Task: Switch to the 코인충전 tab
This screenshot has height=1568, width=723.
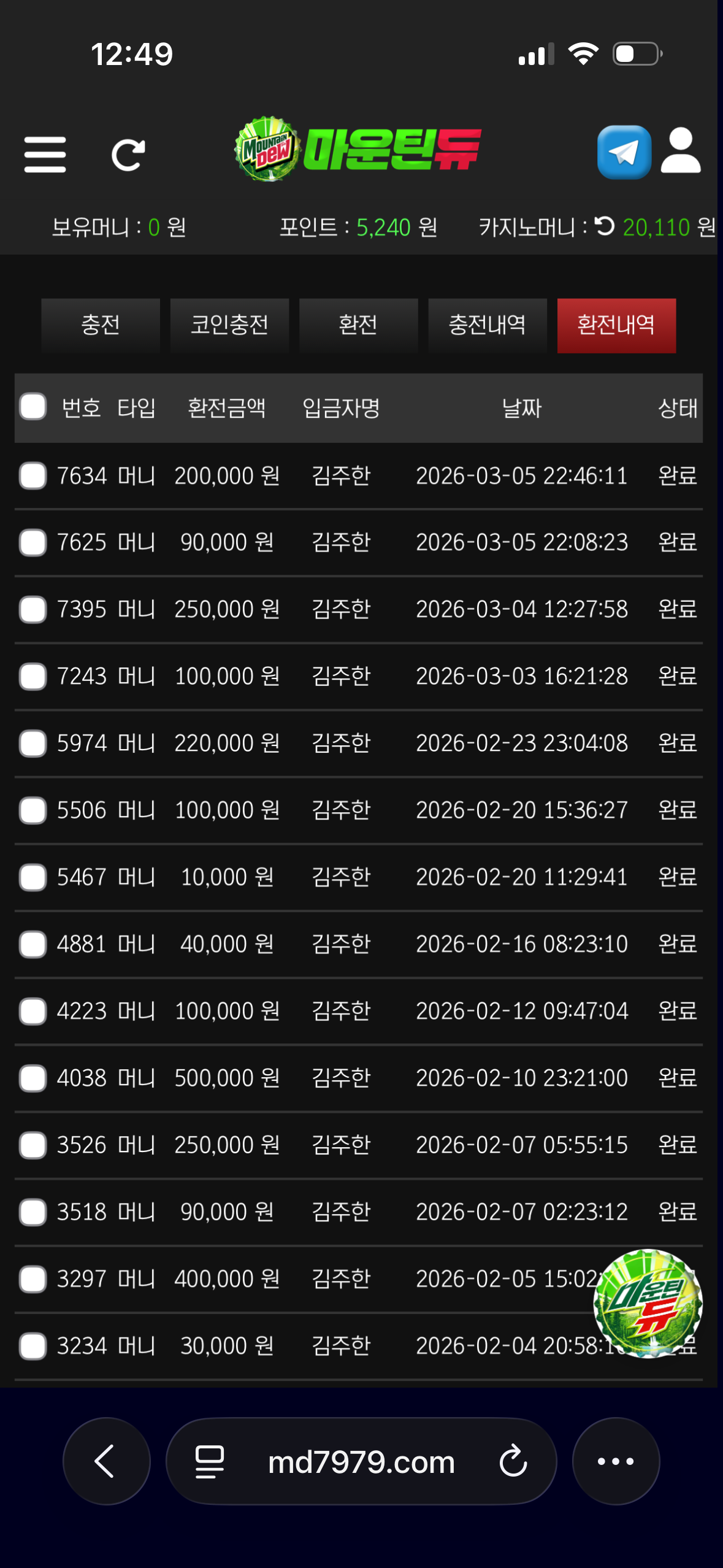Action: [229, 325]
